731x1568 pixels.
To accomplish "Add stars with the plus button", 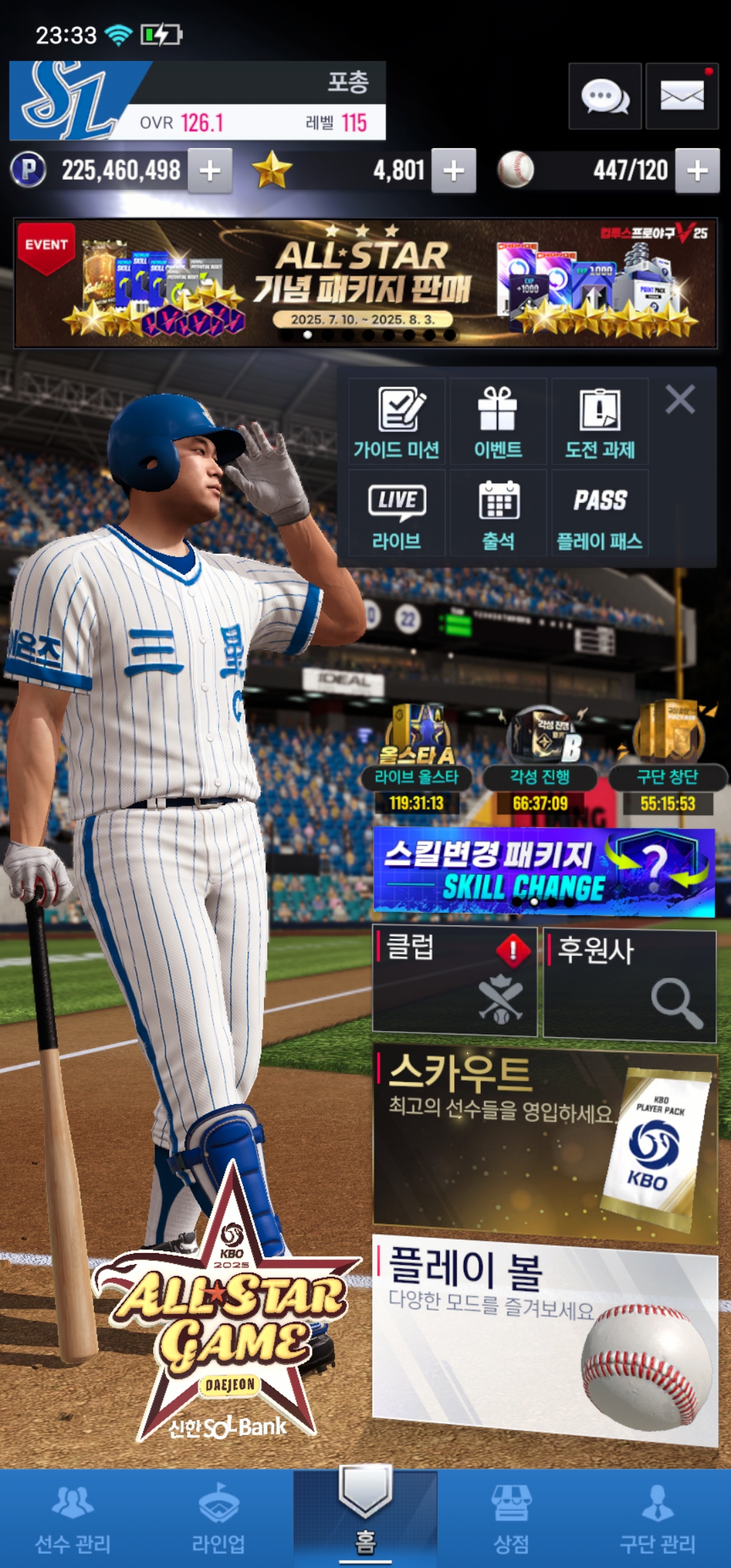I will pyautogui.click(x=453, y=171).
